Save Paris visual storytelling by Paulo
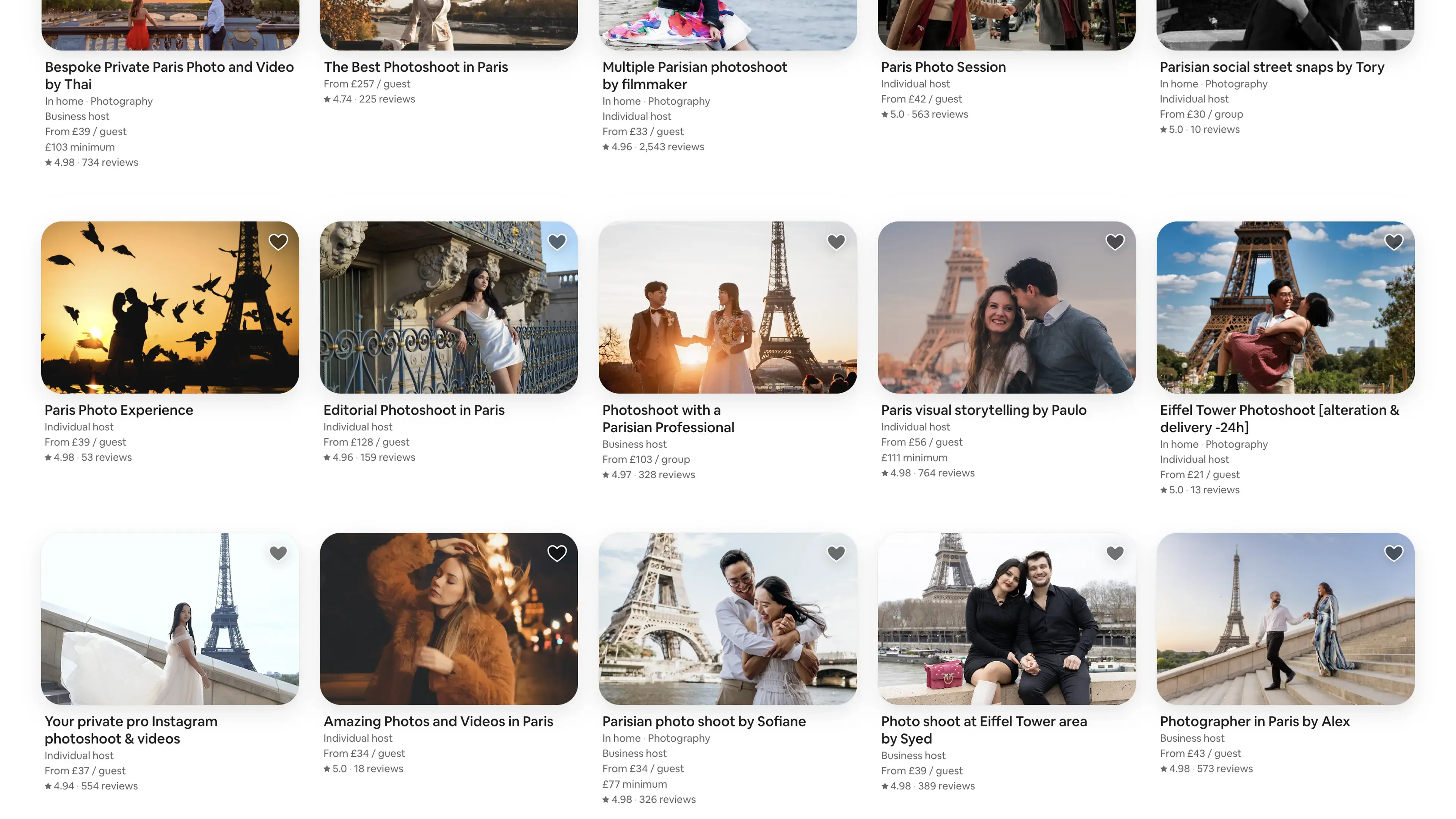 1115,242
